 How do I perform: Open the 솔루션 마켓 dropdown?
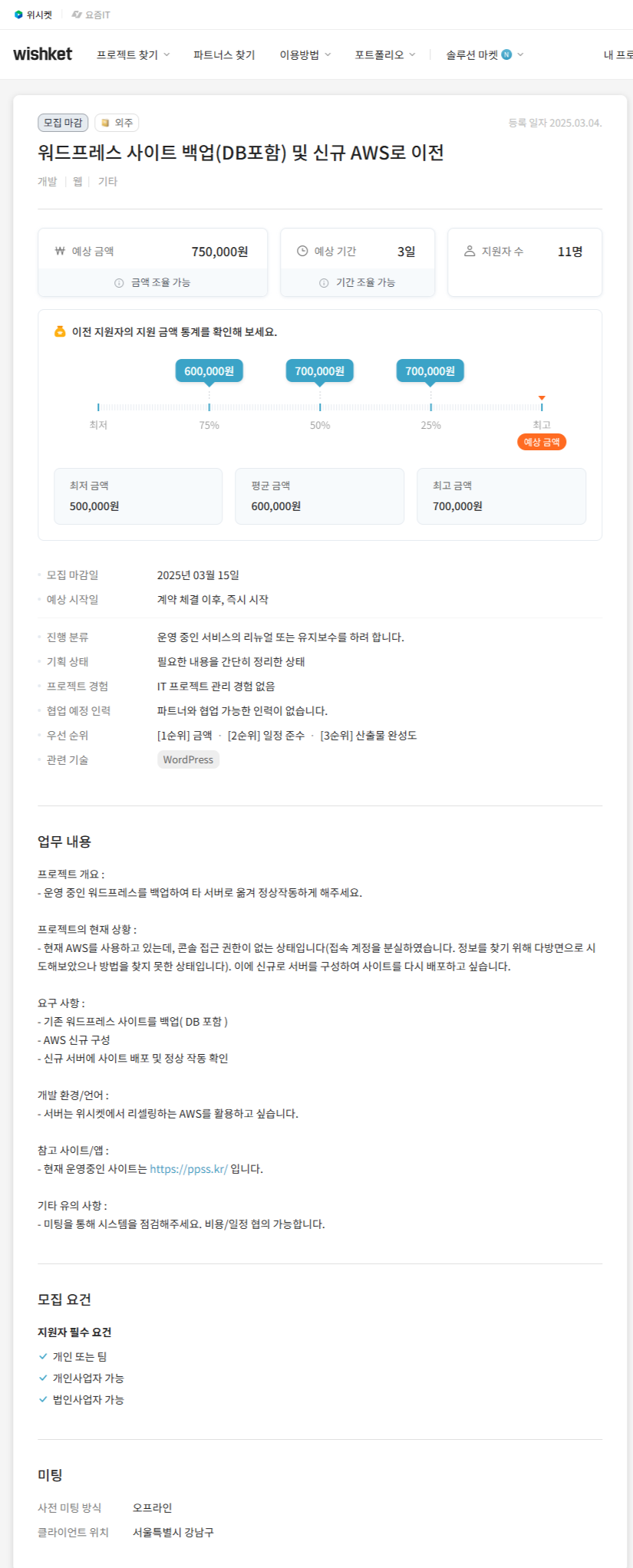pyautogui.click(x=484, y=54)
